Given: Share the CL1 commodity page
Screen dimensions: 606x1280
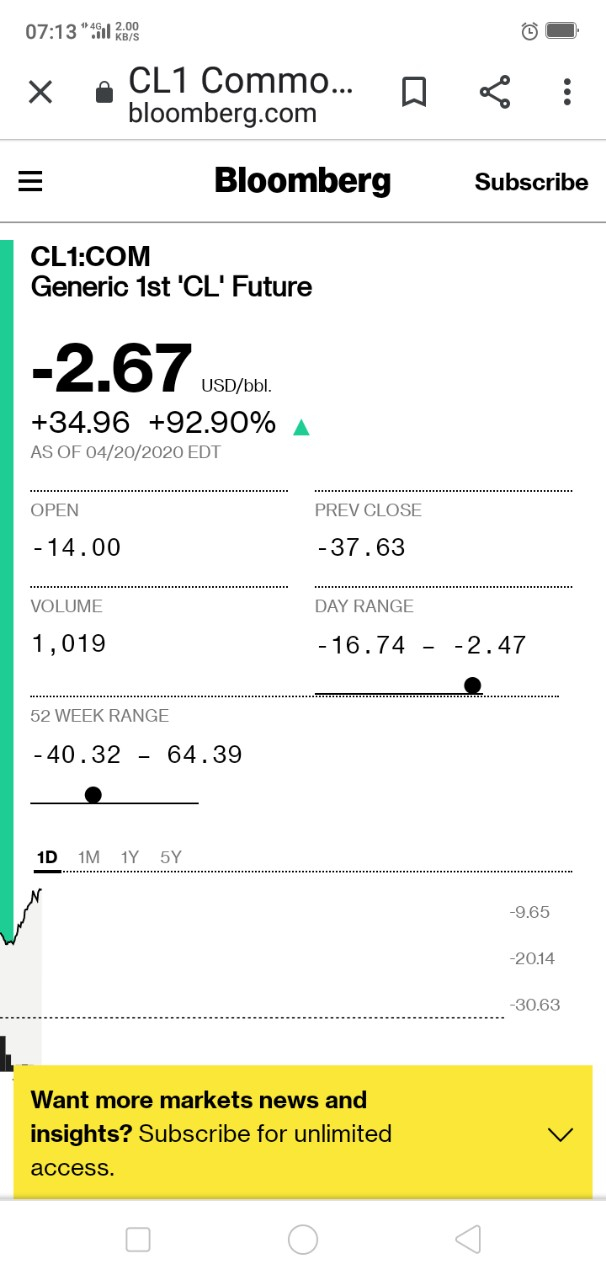Looking at the screenshot, I should click(x=495, y=93).
